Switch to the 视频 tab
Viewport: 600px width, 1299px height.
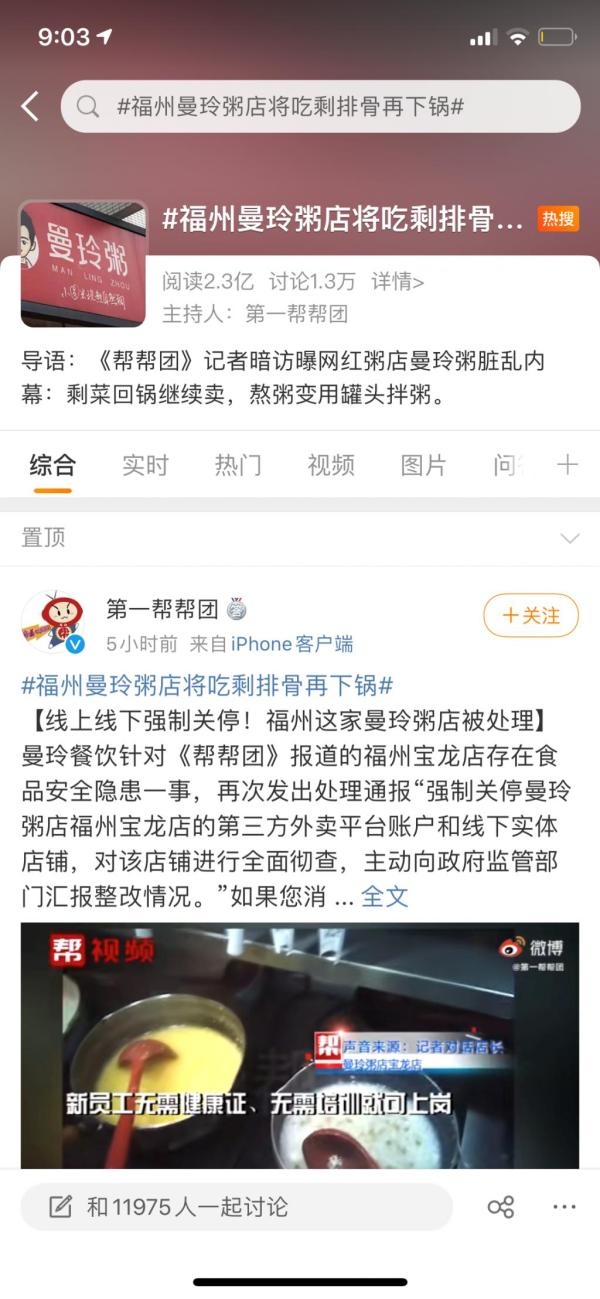click(x=331, y=465)
